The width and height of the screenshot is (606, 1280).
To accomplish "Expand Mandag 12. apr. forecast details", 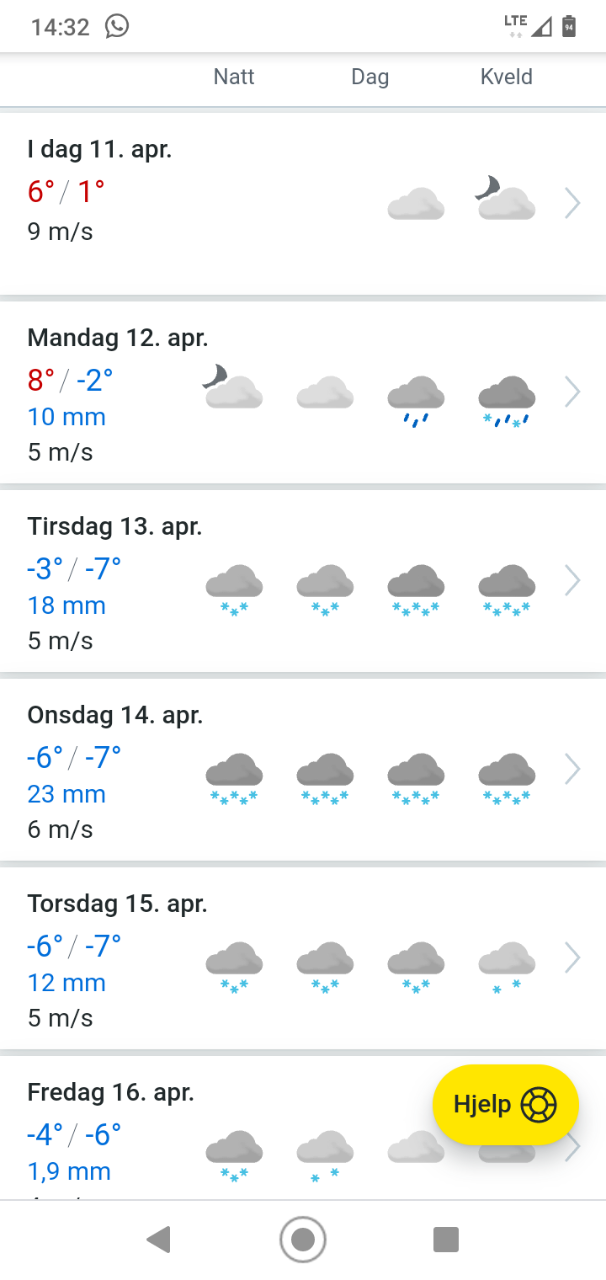I will pyautogui.click(x=303, y=393).
